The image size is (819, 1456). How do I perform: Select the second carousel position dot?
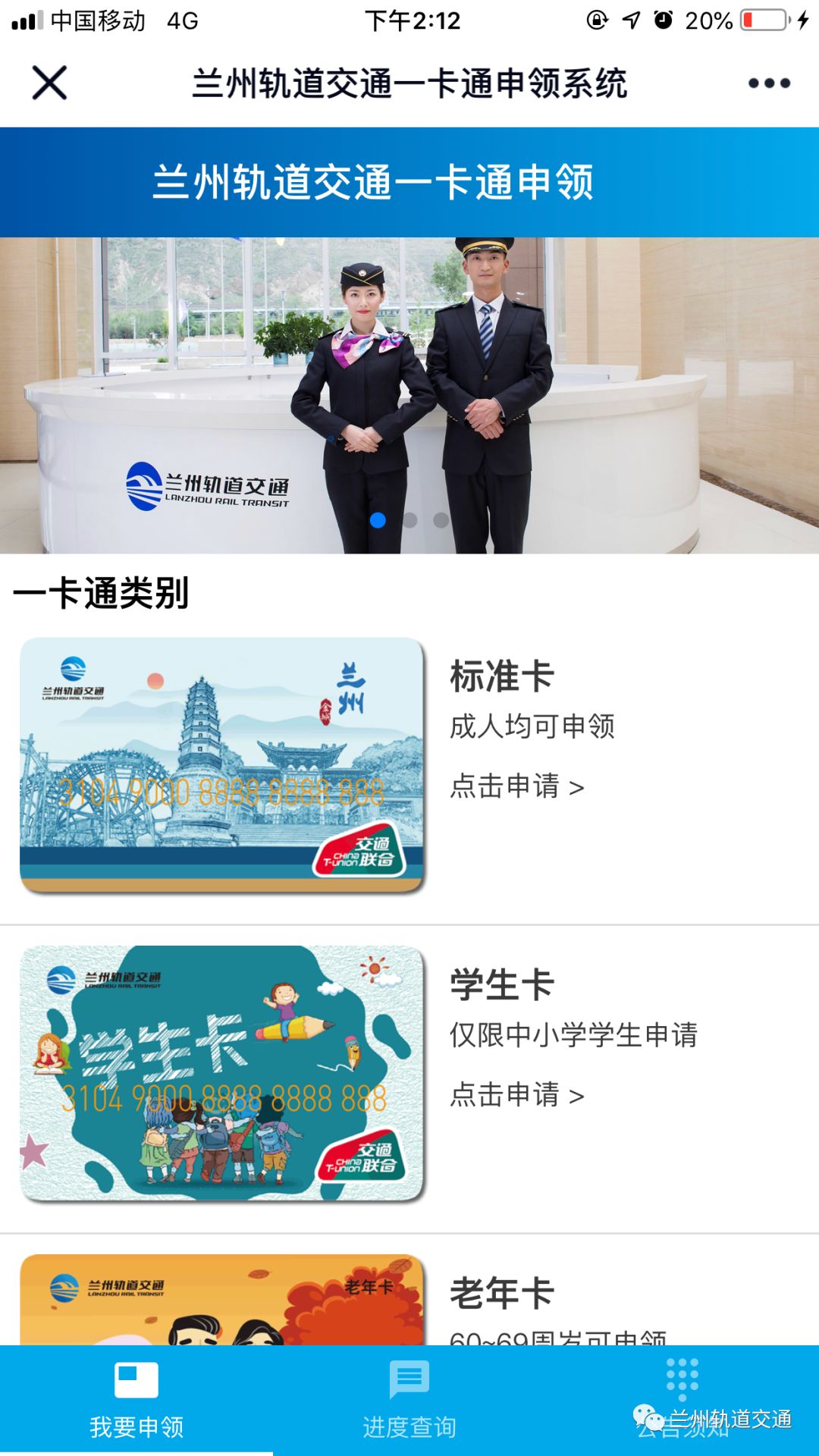409,519
